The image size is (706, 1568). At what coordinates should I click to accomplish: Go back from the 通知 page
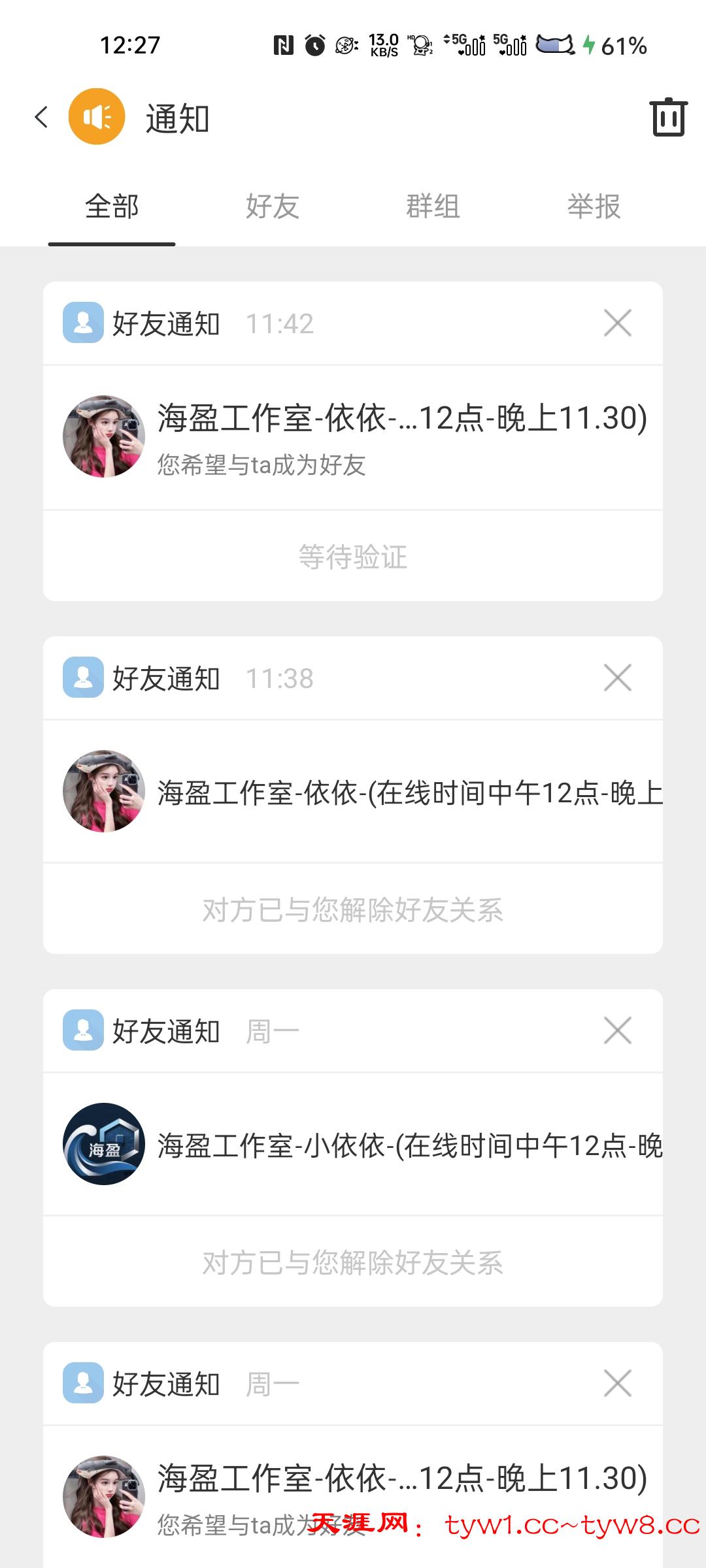[41, 118]
